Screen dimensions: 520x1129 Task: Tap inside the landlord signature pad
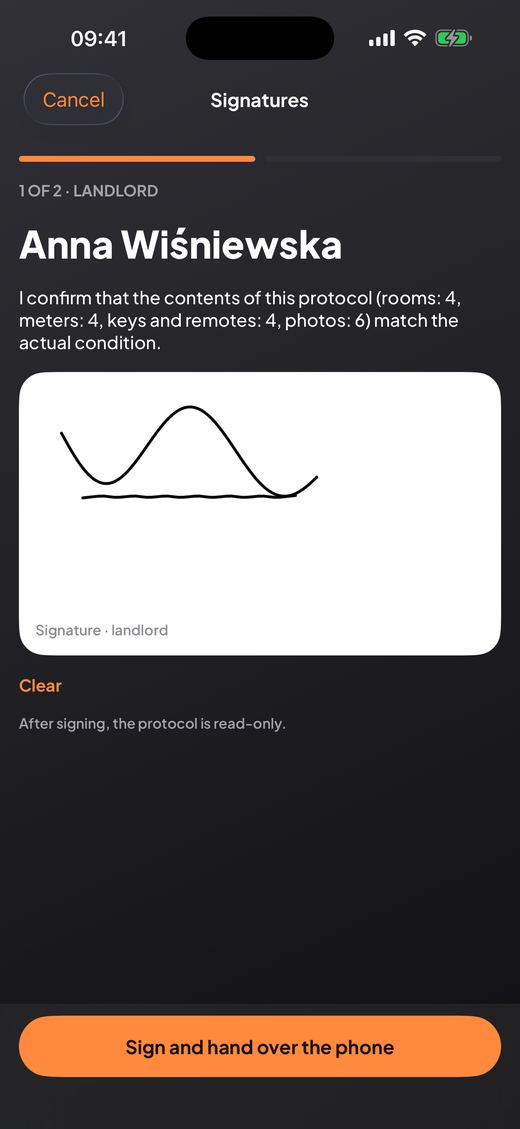pos(259,513)
